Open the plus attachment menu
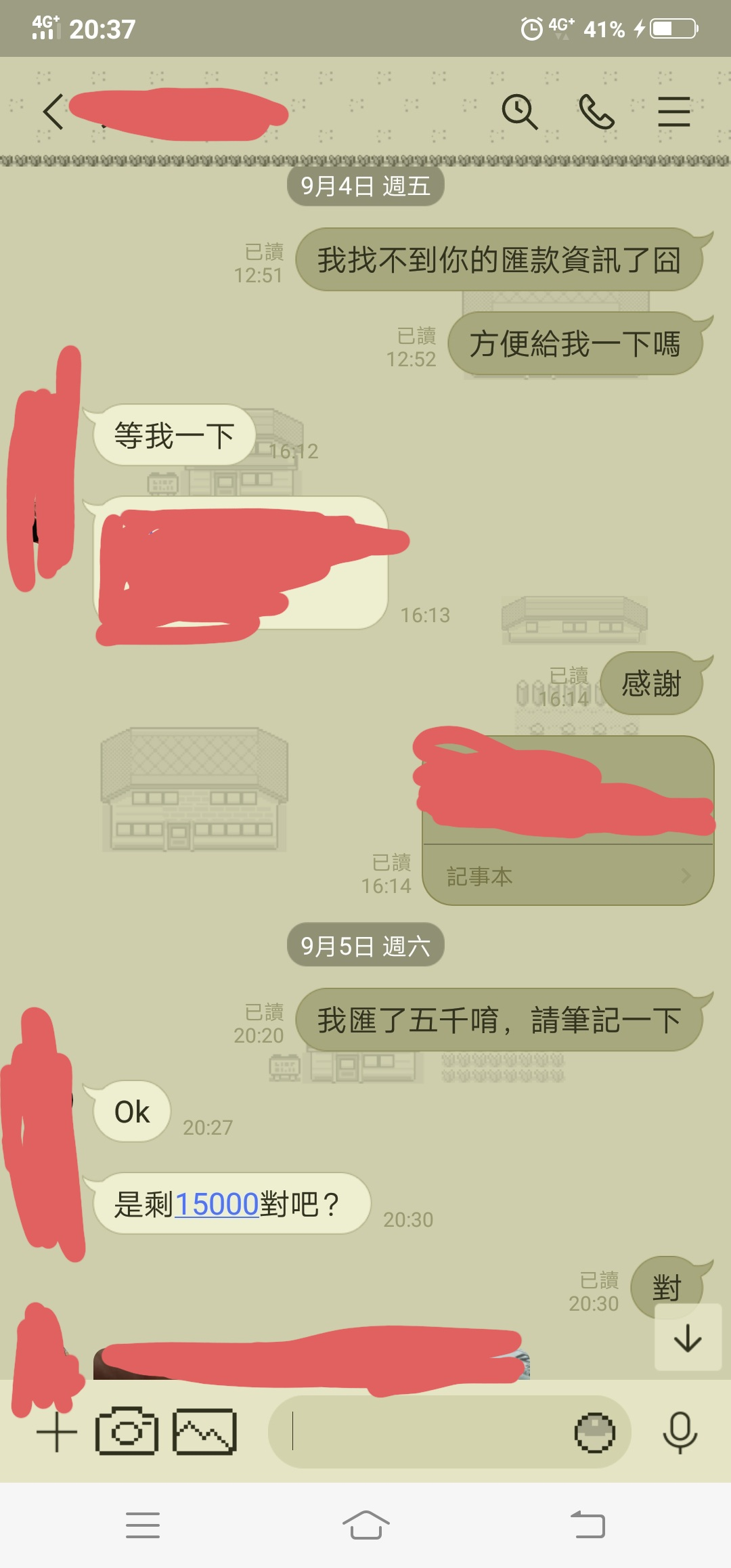Viewport: 731px width, 1568px height. (57, 1433)
